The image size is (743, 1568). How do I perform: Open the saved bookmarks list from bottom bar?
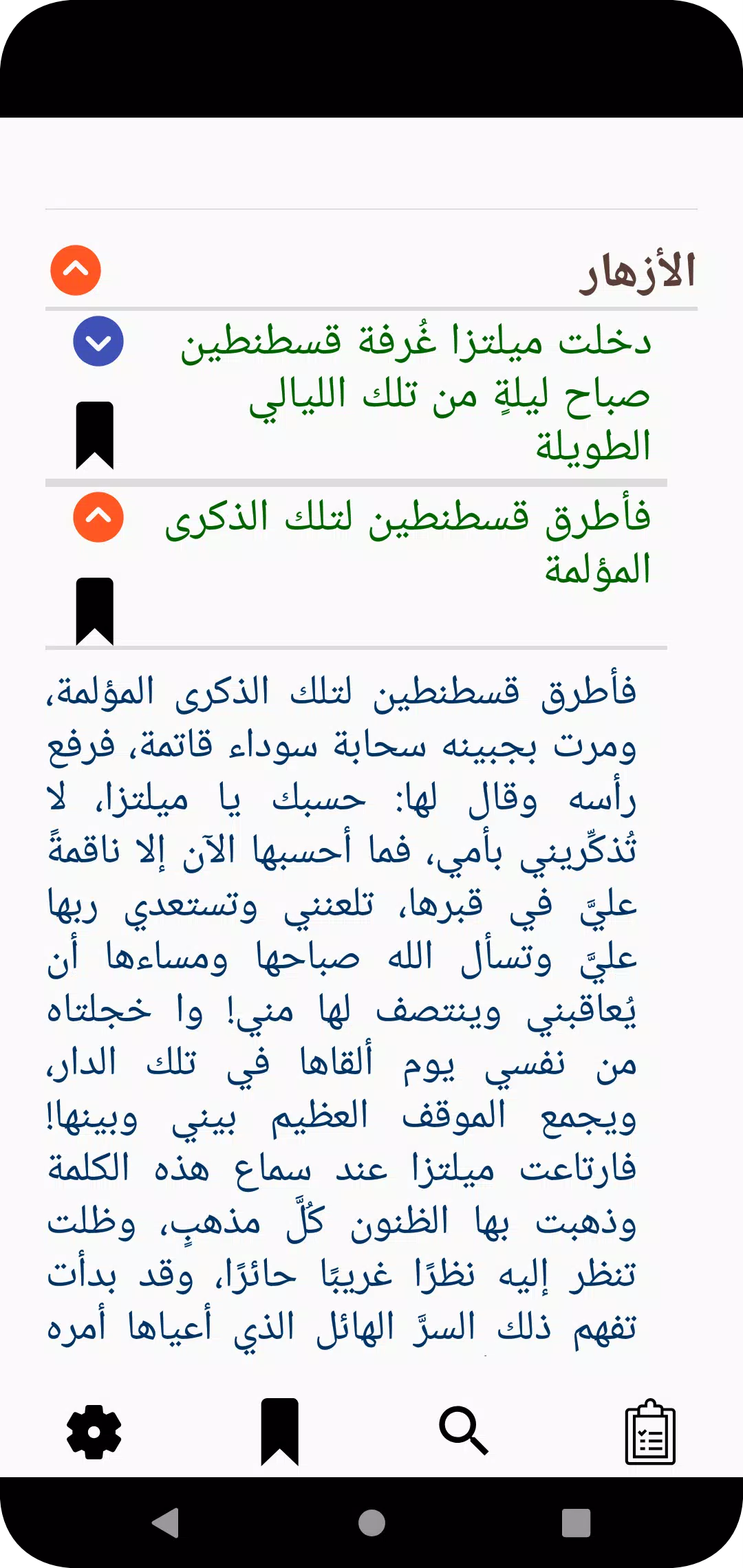280,1432
